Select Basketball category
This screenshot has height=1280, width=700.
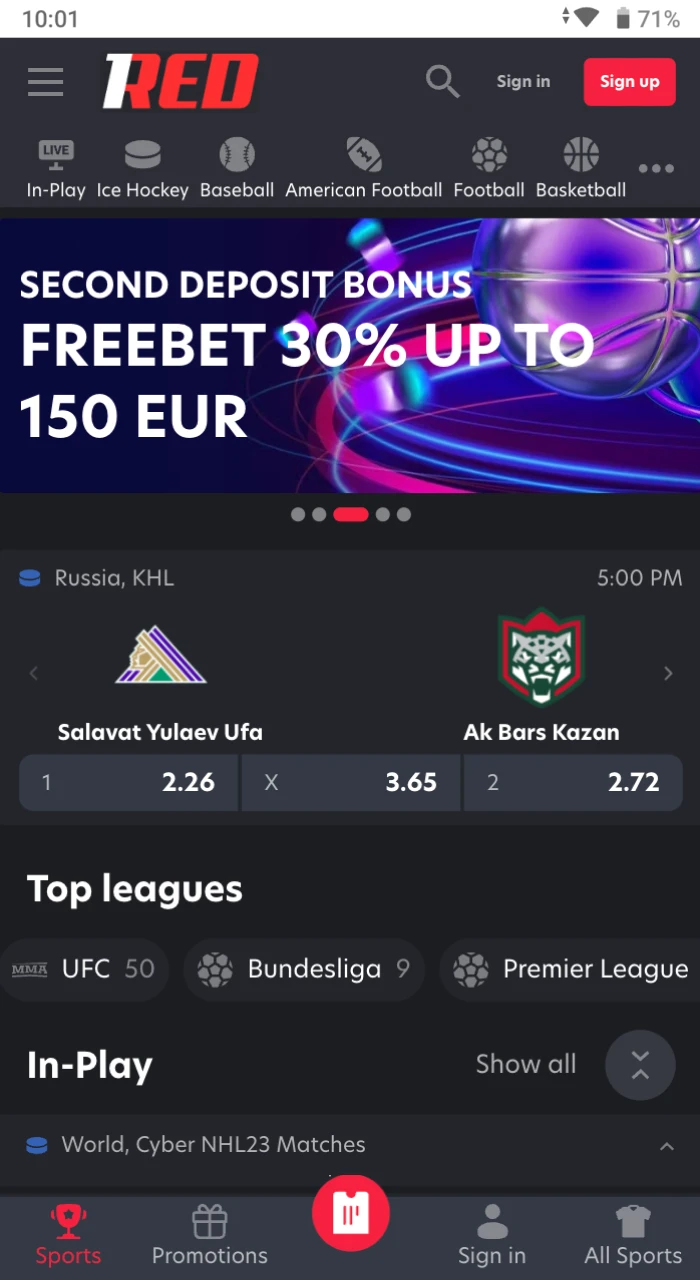click(581, 169)
